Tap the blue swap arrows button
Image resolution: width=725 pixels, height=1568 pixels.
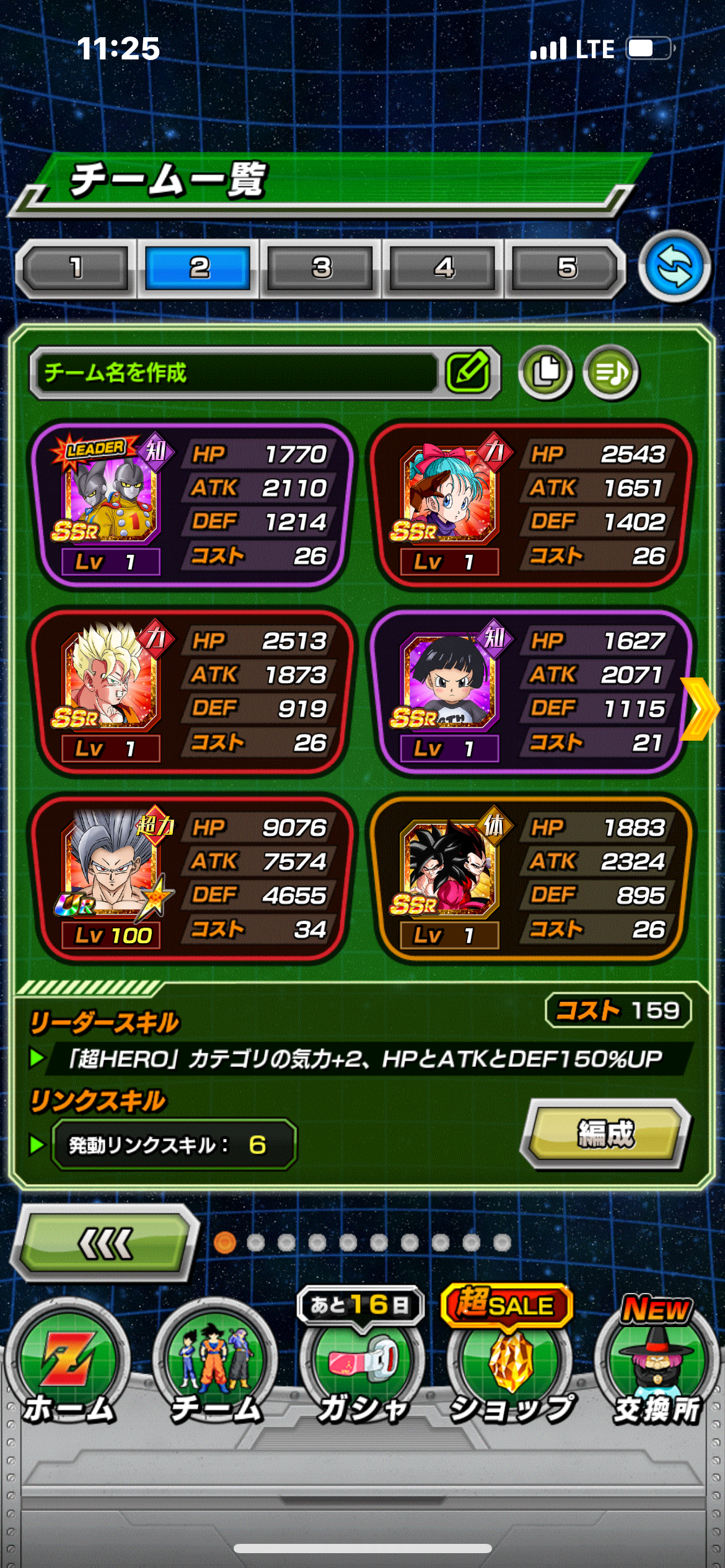(x=674, y=267)
